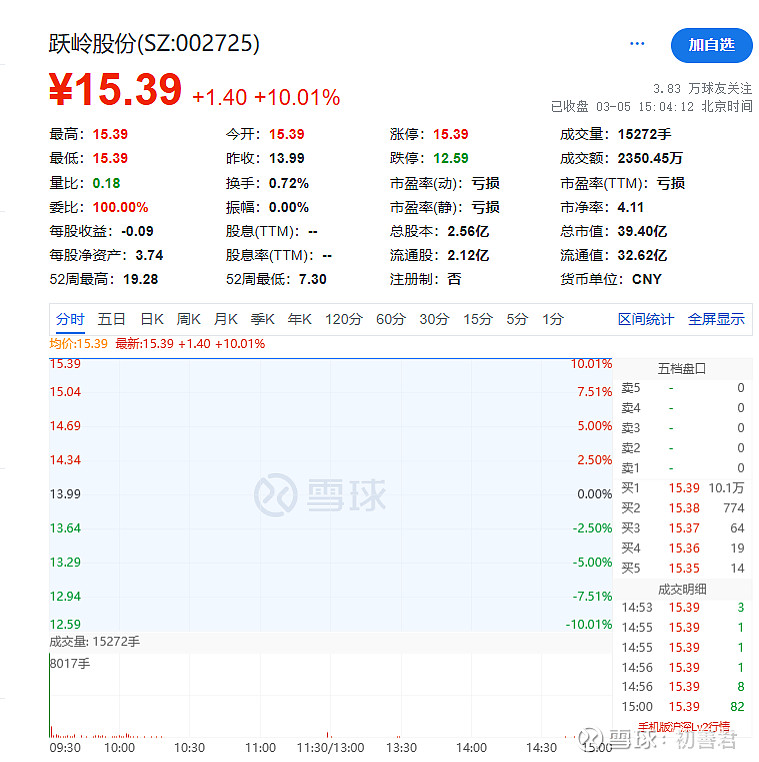Select the 30分 interval tab
Screen dimensions: 759x762
coord(433,319)
